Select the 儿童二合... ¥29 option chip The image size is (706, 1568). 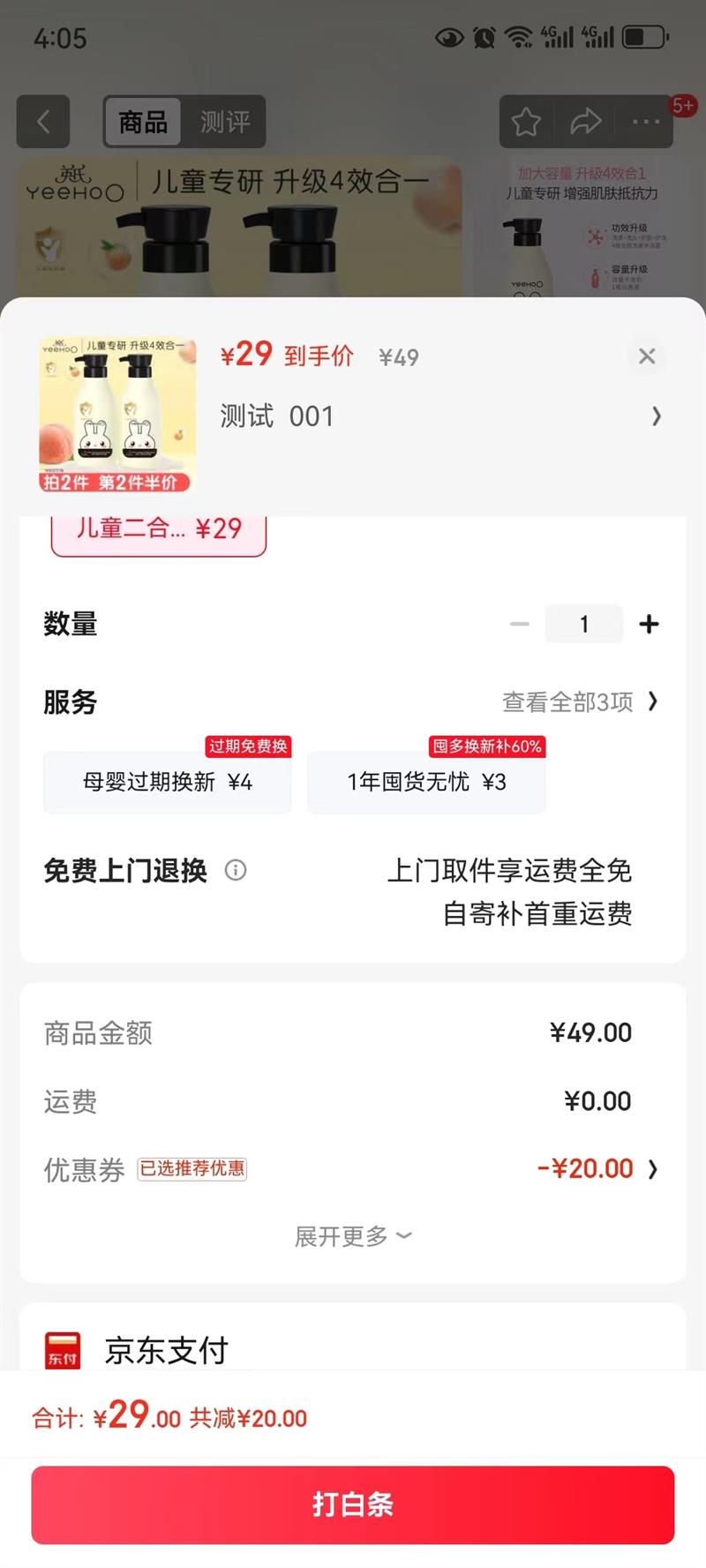click(159, 530)
